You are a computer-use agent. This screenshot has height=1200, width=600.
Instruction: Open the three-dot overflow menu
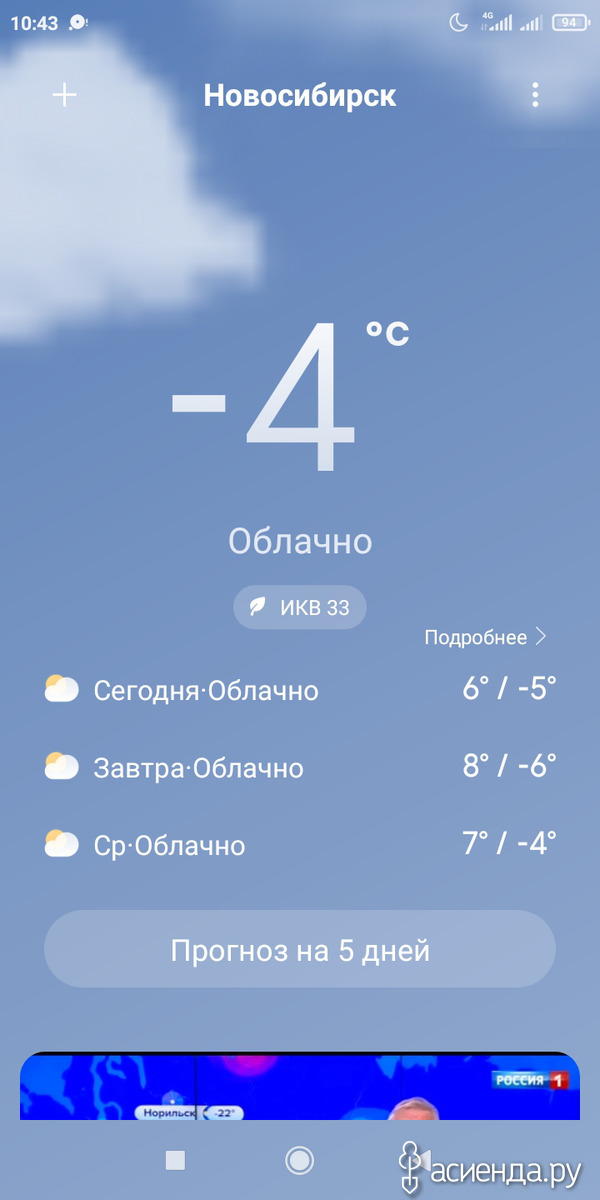pyautogui.click(x=536, y=95)
